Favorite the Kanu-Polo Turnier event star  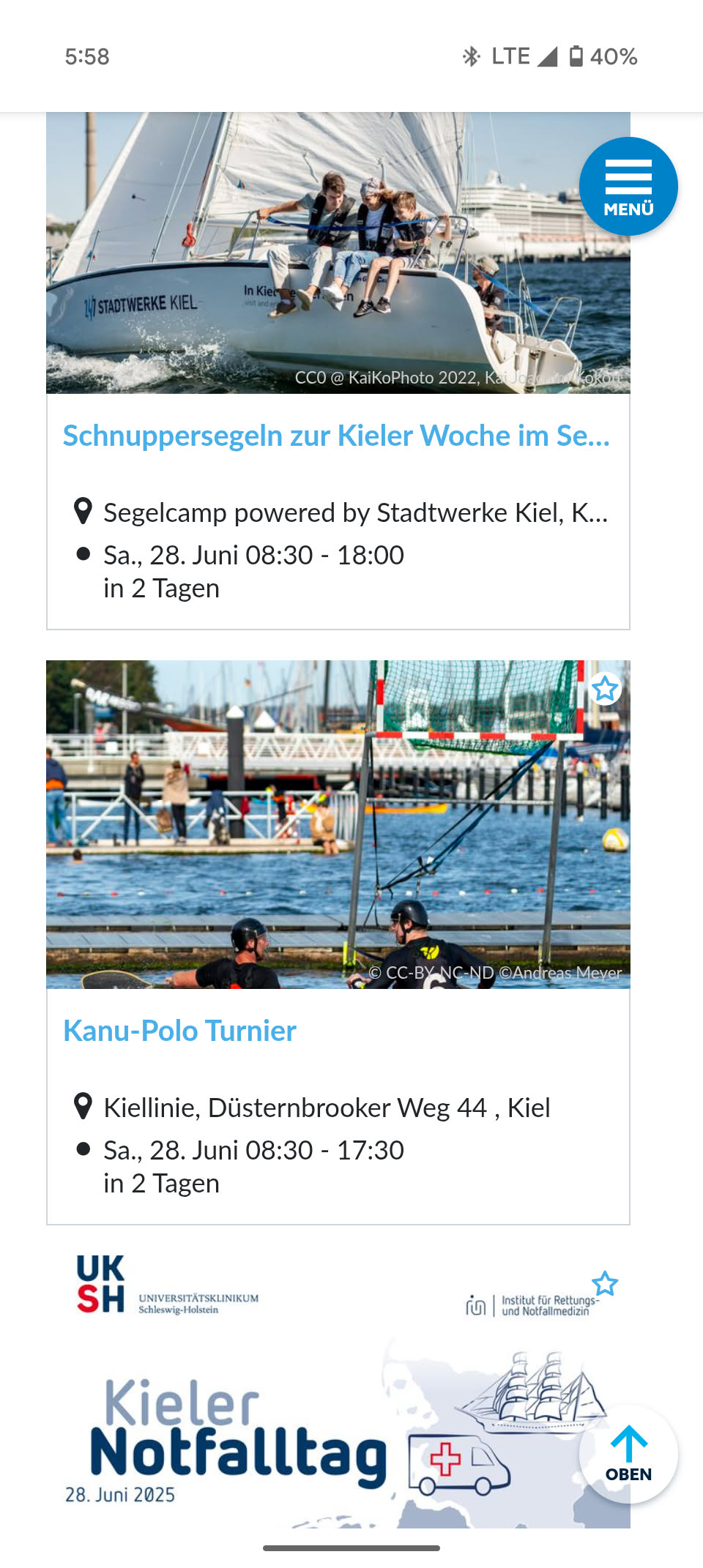coord(605,689)
